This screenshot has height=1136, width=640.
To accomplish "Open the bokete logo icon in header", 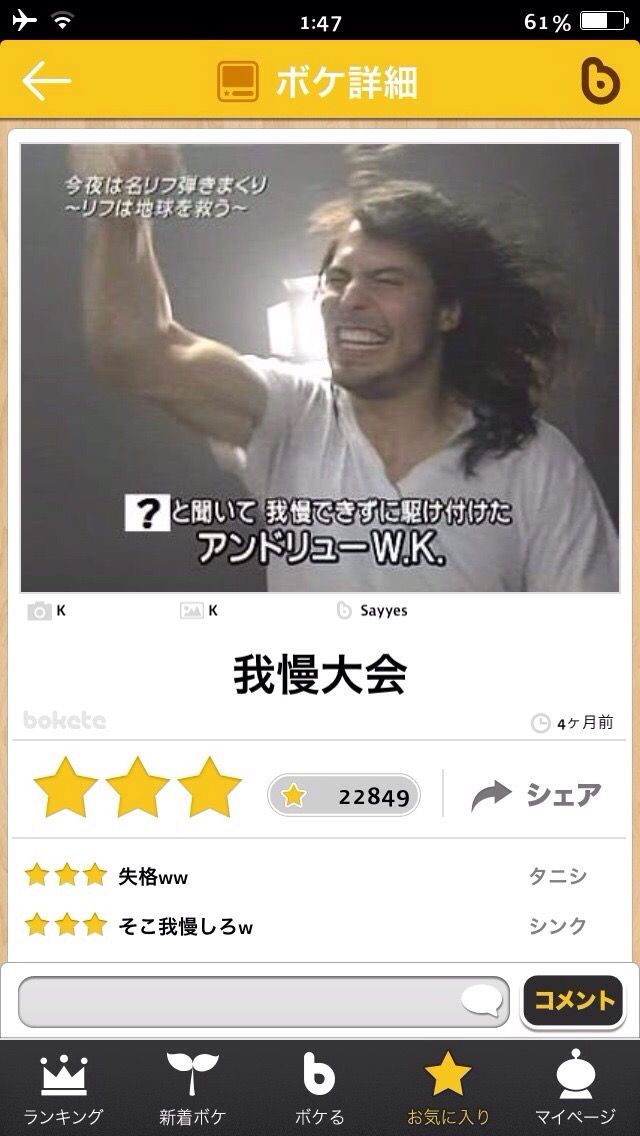I will pos(599,82).
